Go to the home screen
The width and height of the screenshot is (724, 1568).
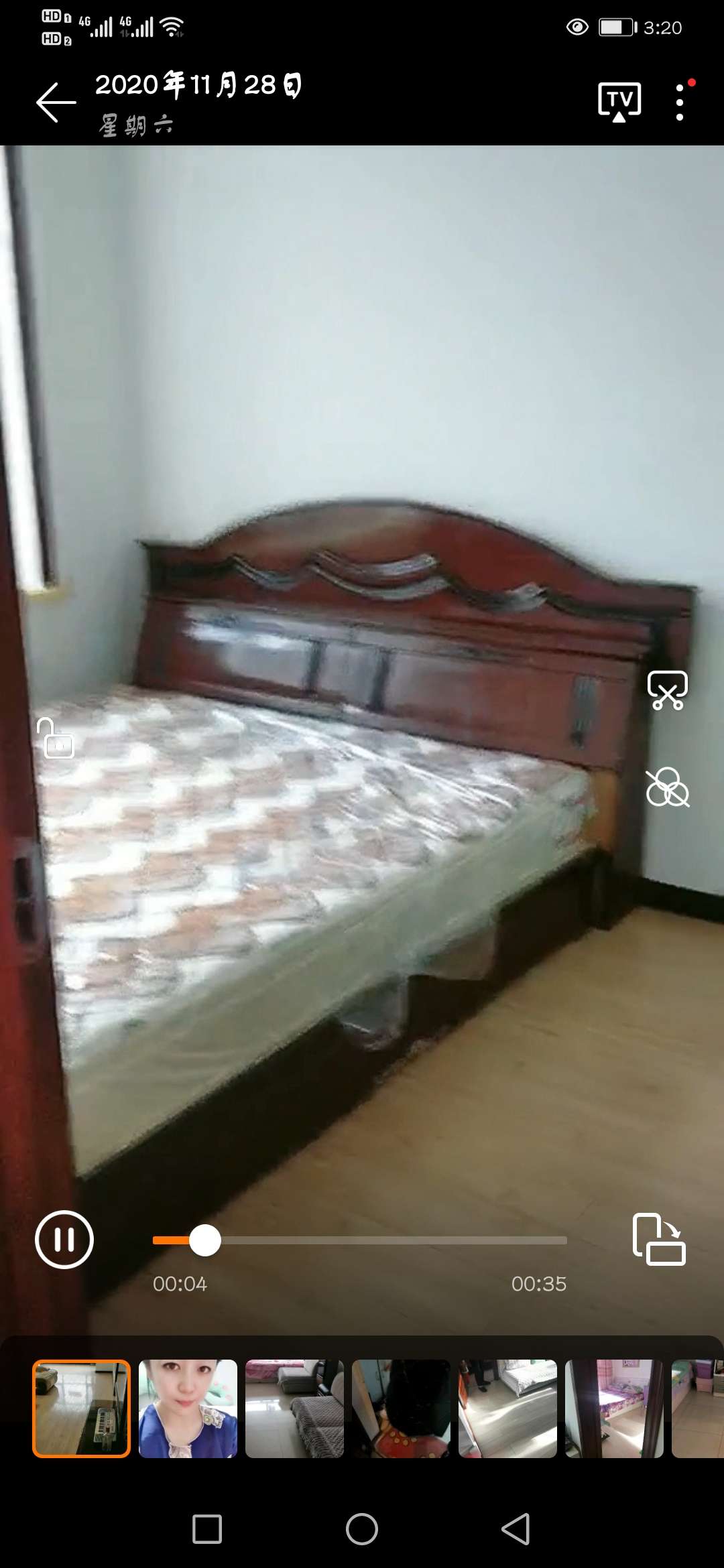point(362,1529)
